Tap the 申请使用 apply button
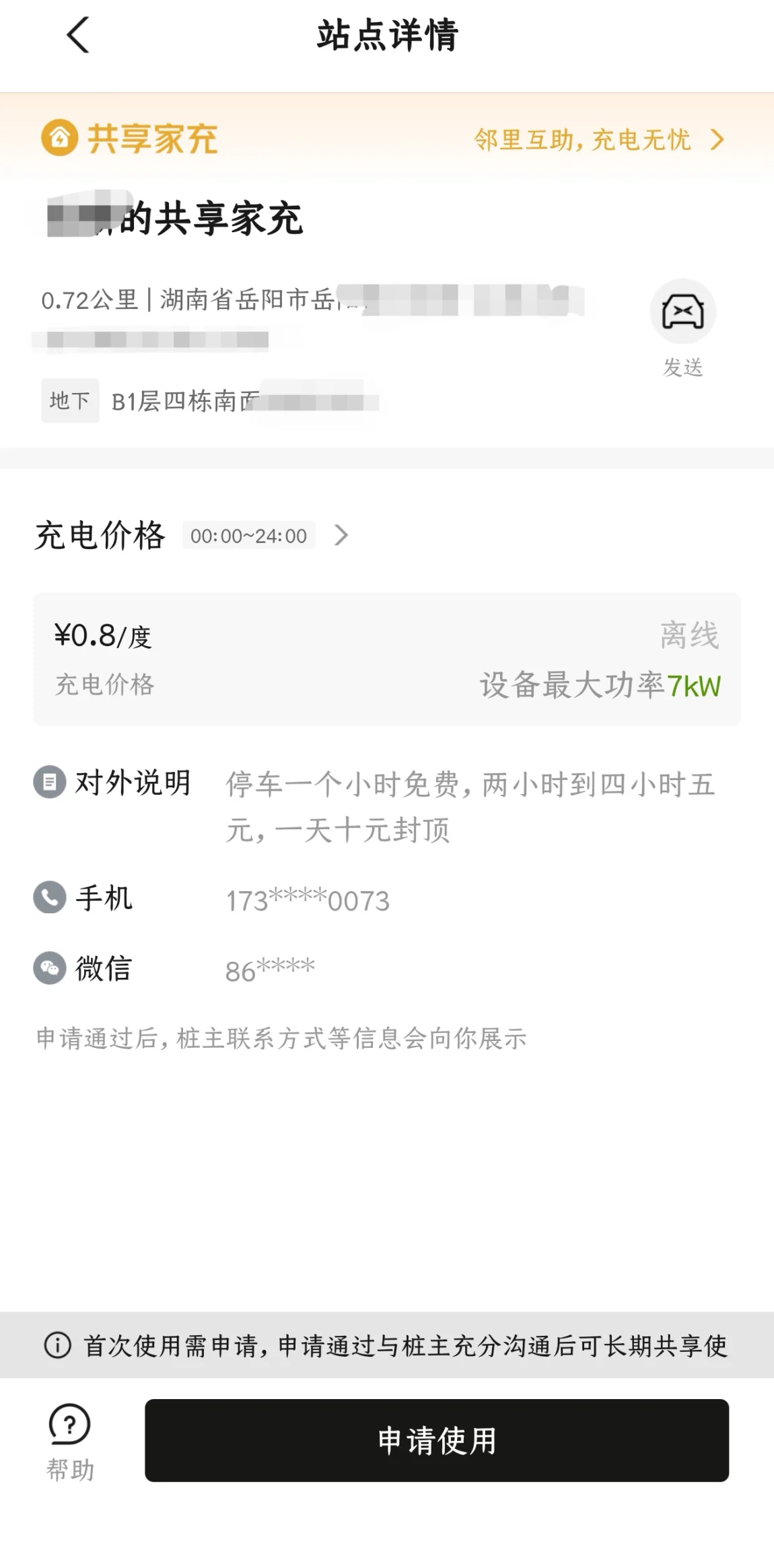The image size is (774, 1568). [437, 1441]
